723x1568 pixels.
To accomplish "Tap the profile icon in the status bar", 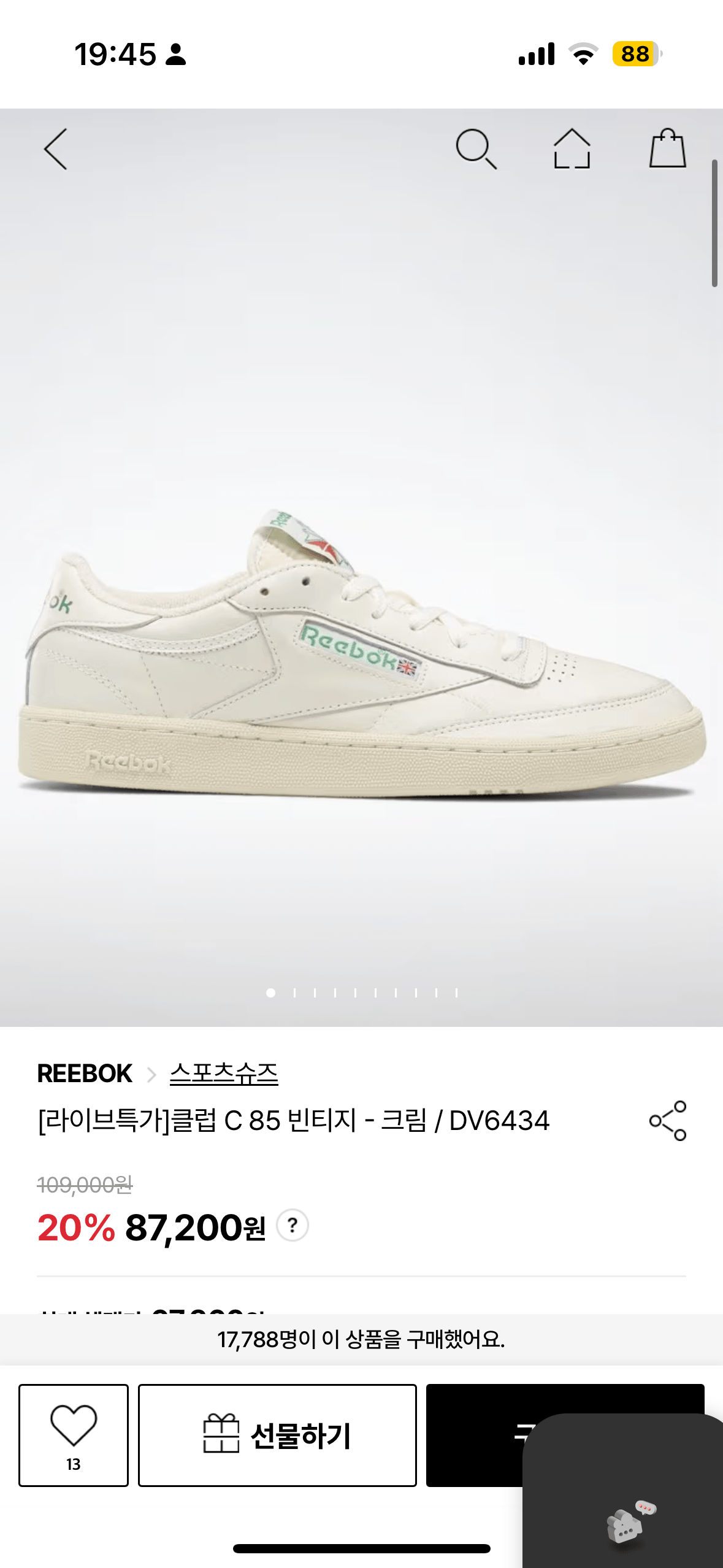I will click(x=177, y=55).
